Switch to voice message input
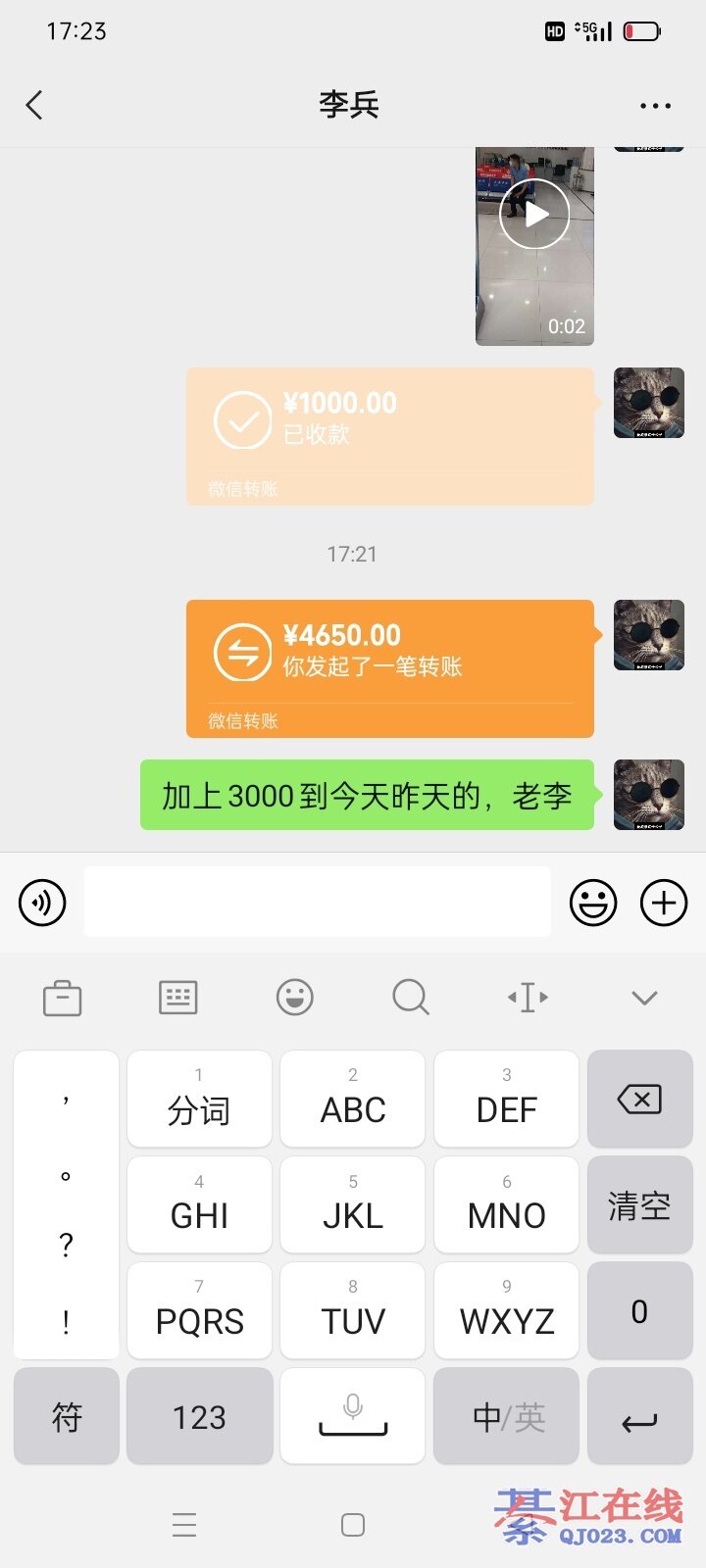This screenshot has height=1568, width=706. pos(42,902)
